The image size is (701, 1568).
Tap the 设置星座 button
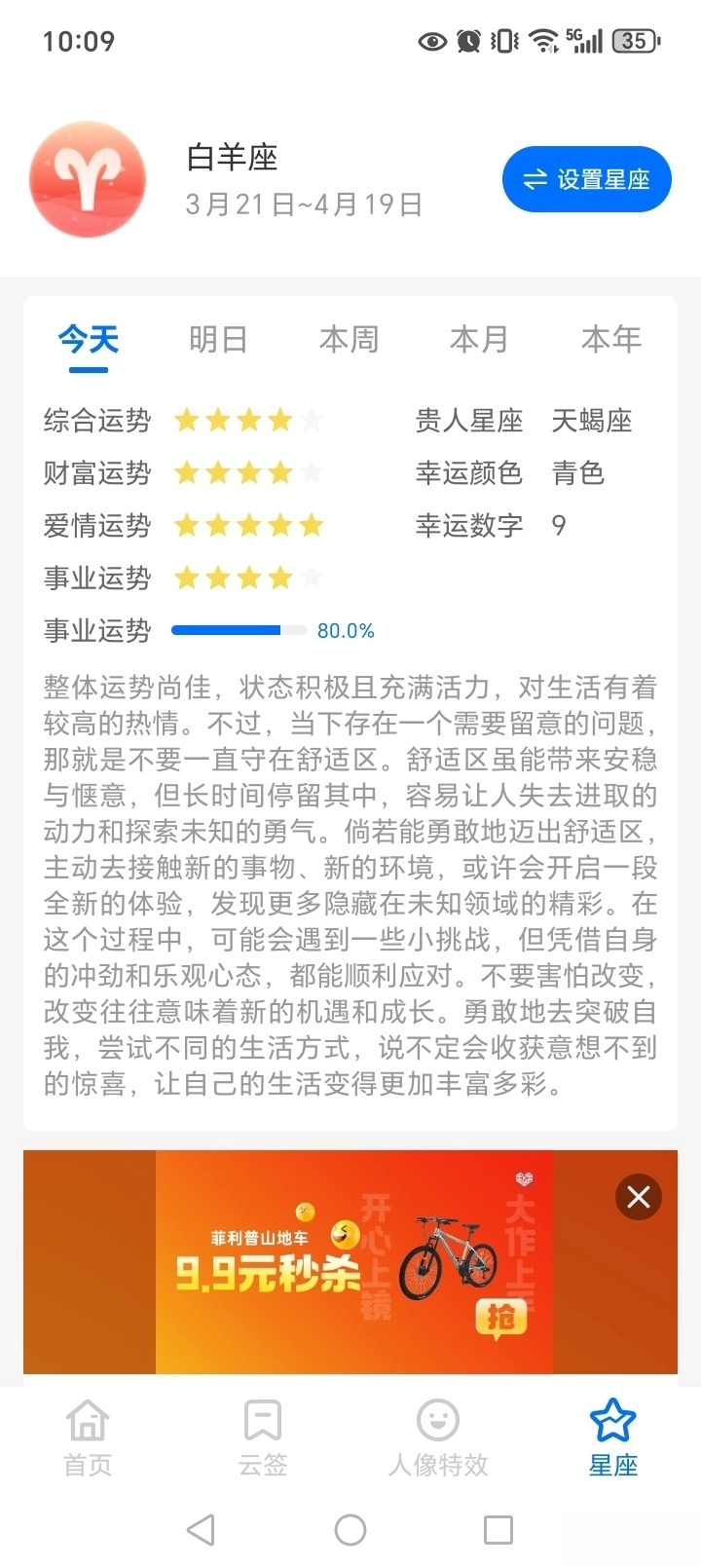coord(586,179)
